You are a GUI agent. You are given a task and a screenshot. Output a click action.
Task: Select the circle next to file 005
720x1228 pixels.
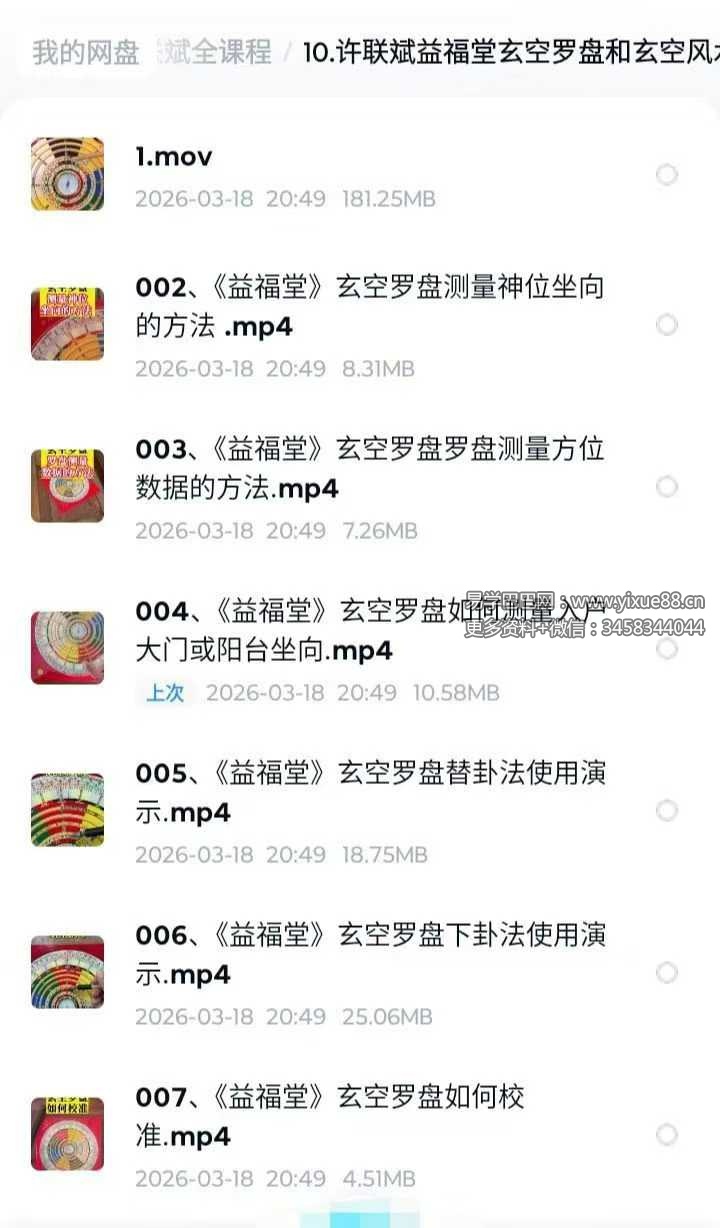click(x=666, y=810)
